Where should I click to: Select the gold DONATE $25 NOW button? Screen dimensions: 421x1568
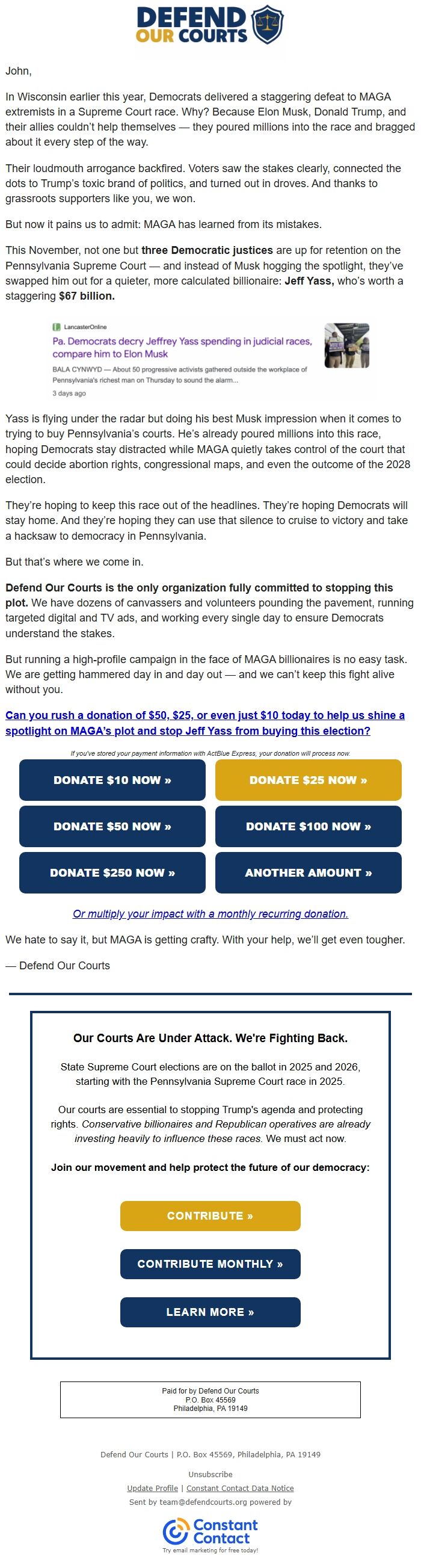click(308, 780)
